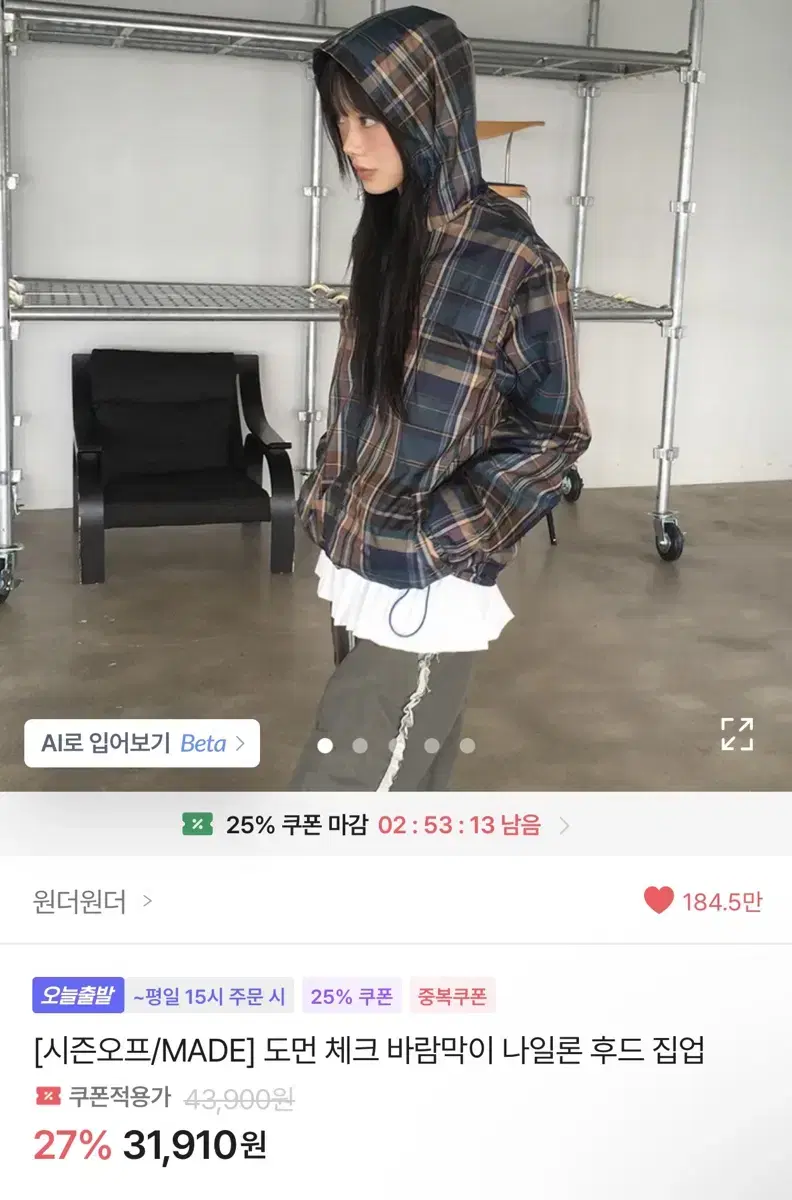Tap the heart icon to favorite the product
The width and height of the screenshot is (792, 1200).
(x=658, y=900)
